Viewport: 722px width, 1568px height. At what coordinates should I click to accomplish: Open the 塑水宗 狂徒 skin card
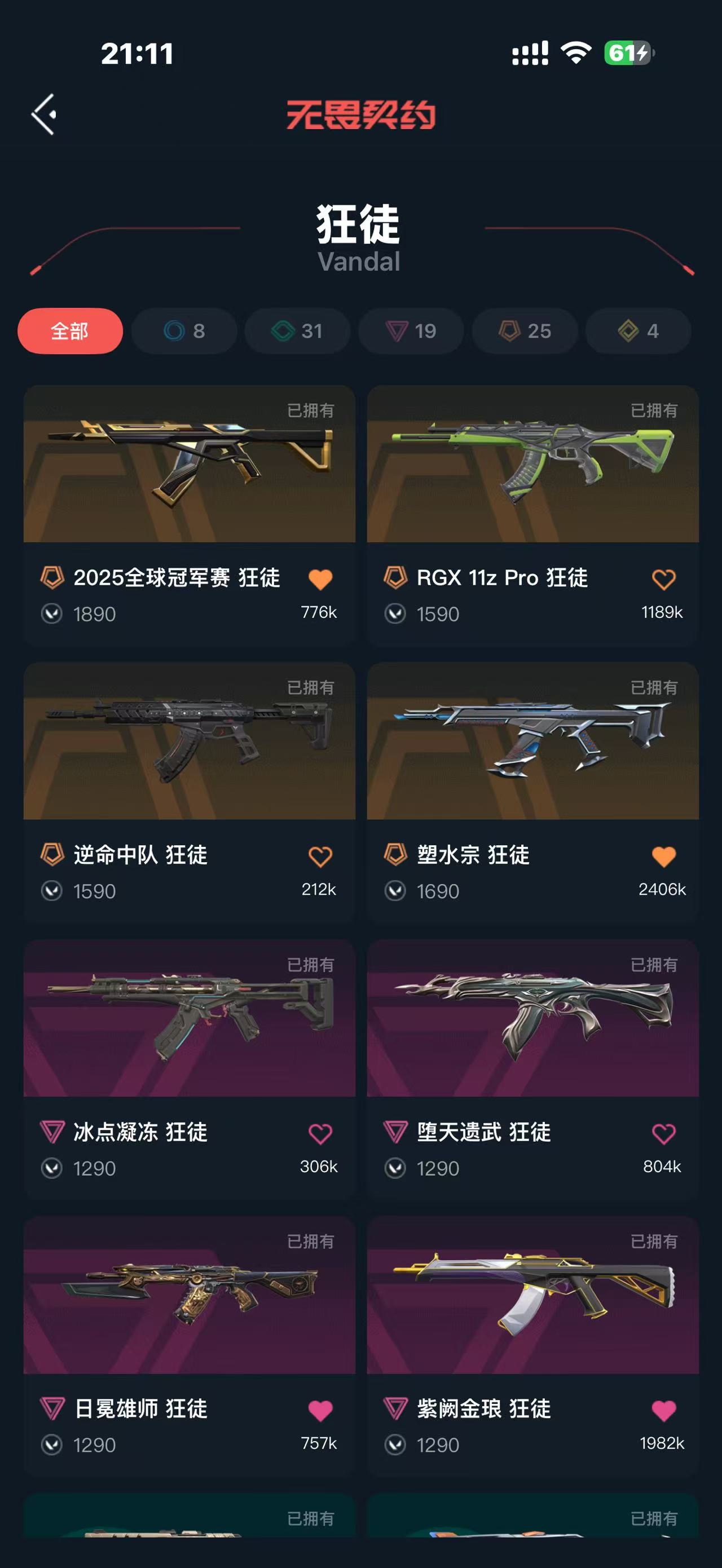click(x=532, y=792)
